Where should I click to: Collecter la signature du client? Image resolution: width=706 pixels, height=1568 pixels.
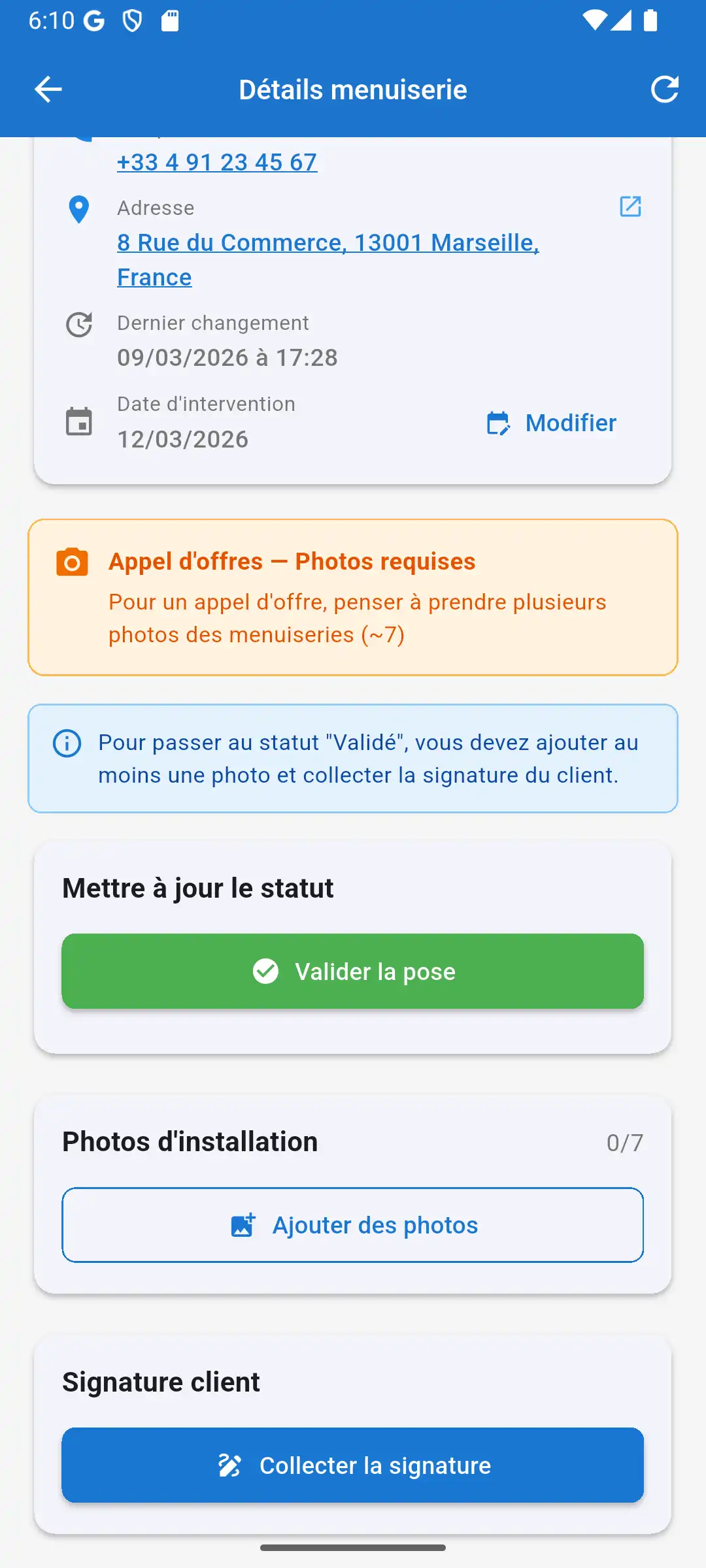coord(353,1465)
